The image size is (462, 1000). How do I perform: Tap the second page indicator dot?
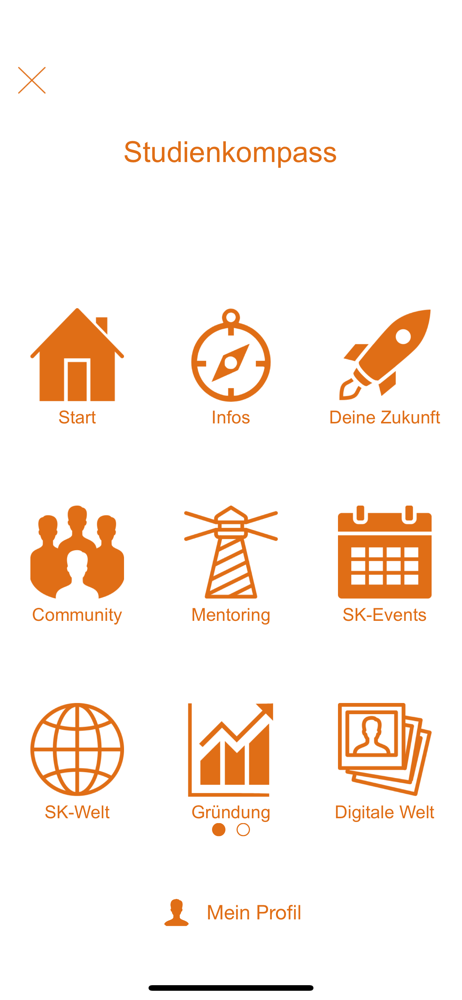click(243, 830)
